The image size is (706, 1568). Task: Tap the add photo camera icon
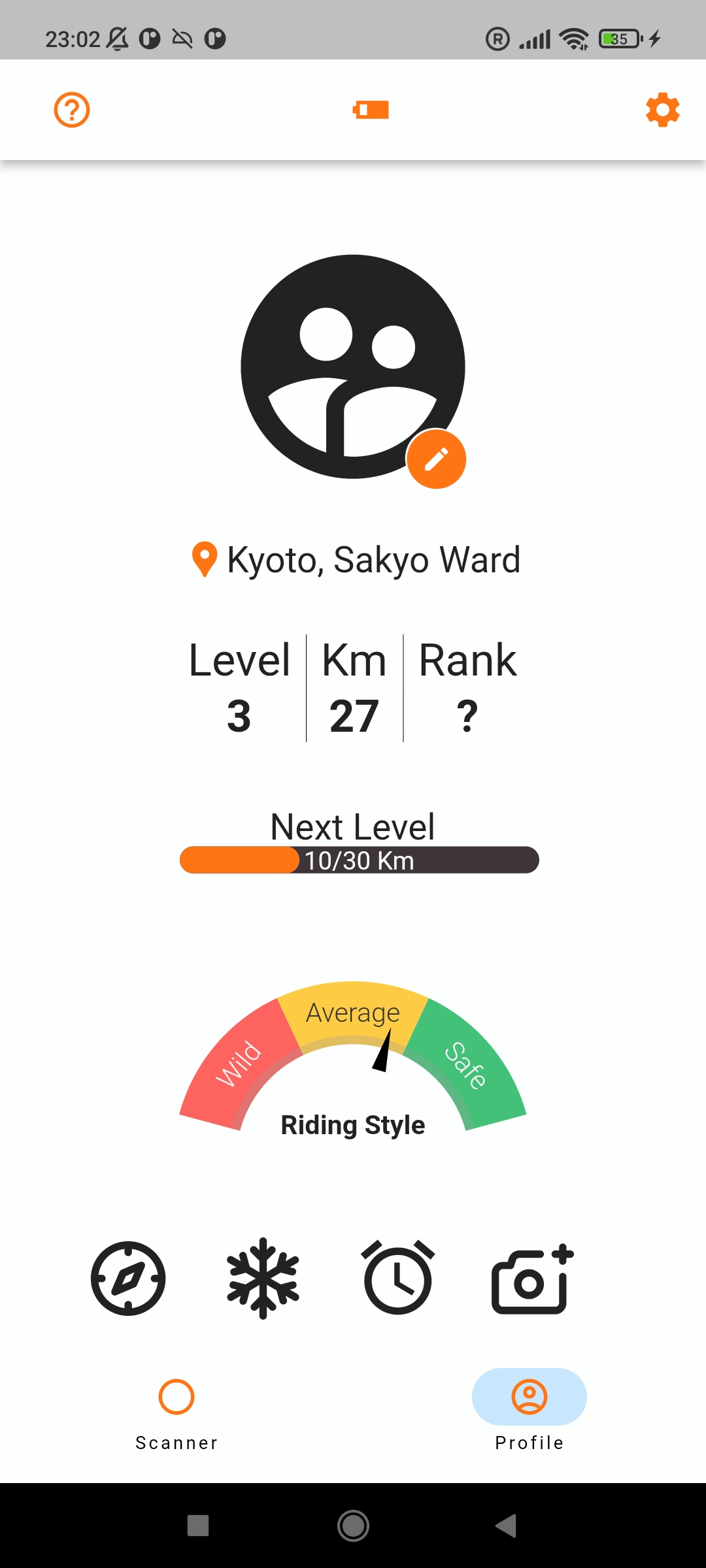[532, 1279]
